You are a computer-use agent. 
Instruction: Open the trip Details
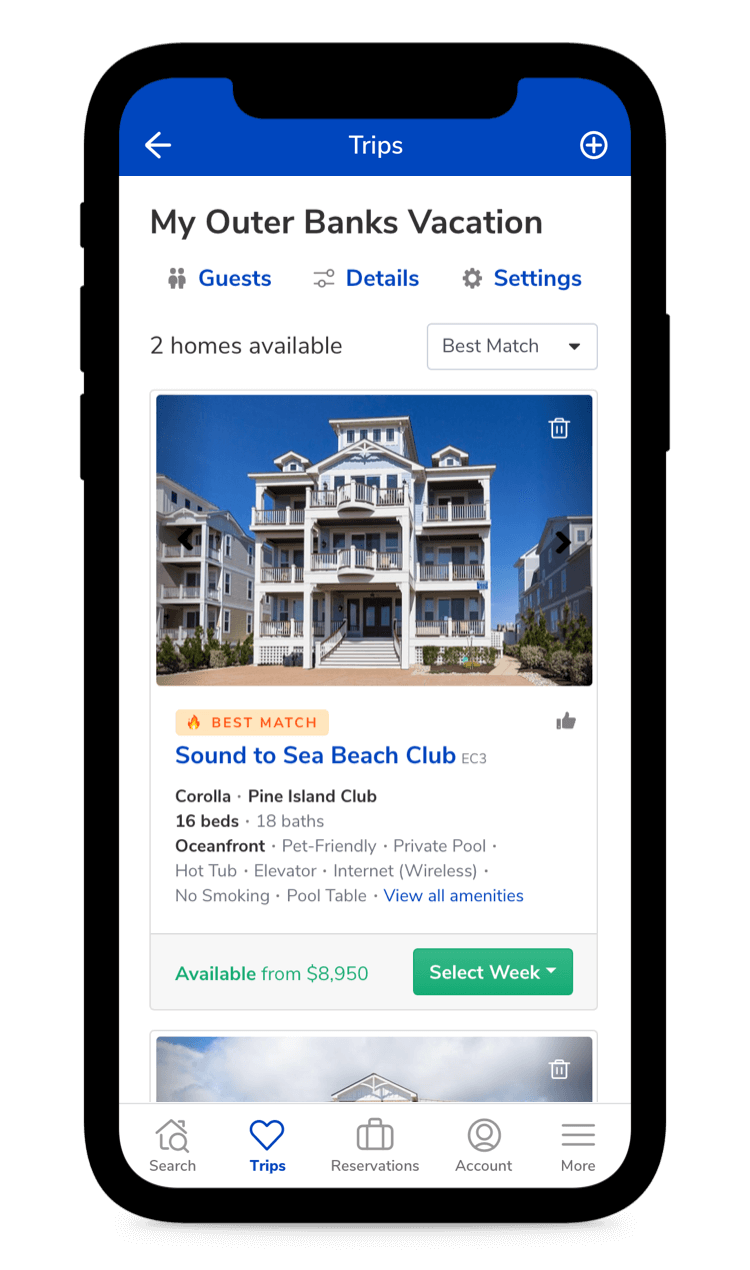point(366,278)
